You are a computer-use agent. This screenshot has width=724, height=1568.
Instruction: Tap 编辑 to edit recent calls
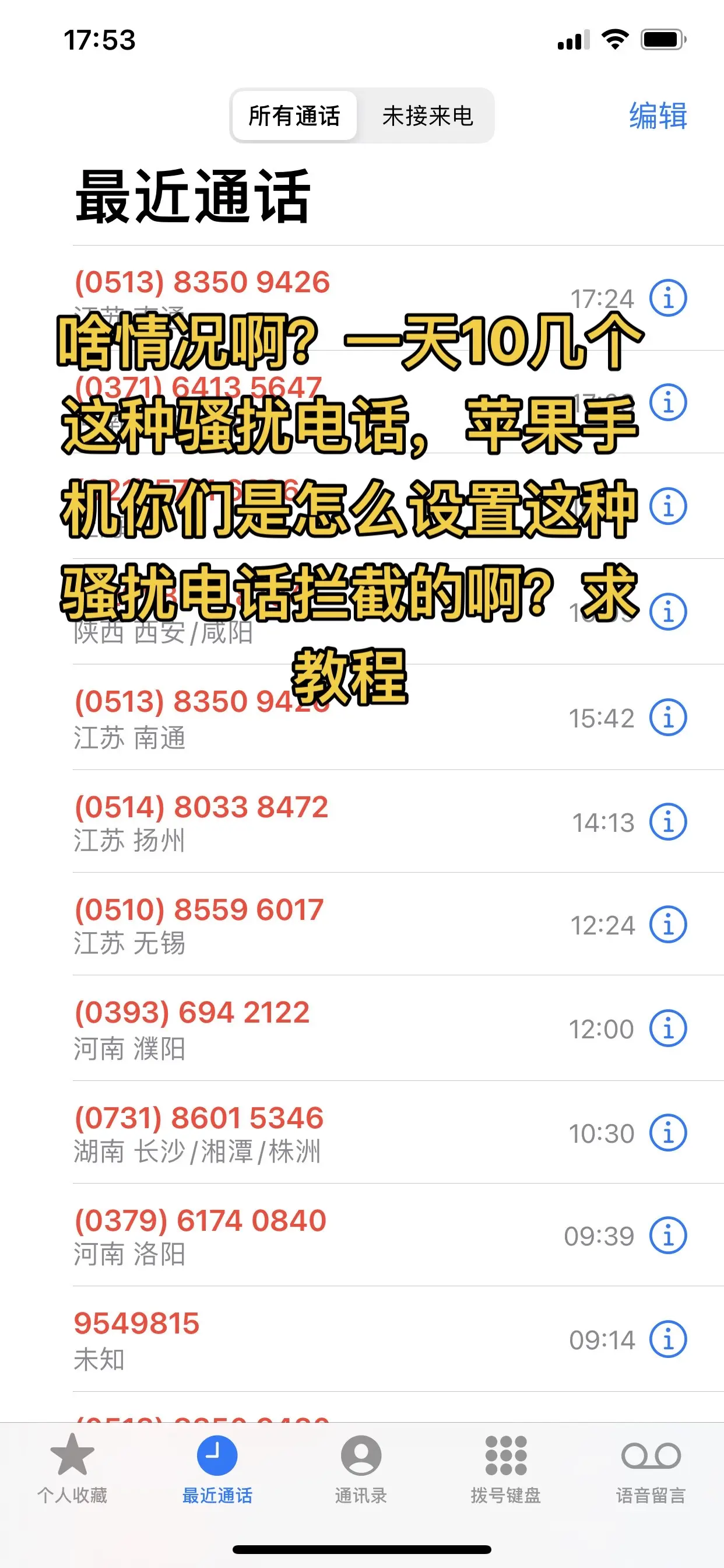point(658,116)
